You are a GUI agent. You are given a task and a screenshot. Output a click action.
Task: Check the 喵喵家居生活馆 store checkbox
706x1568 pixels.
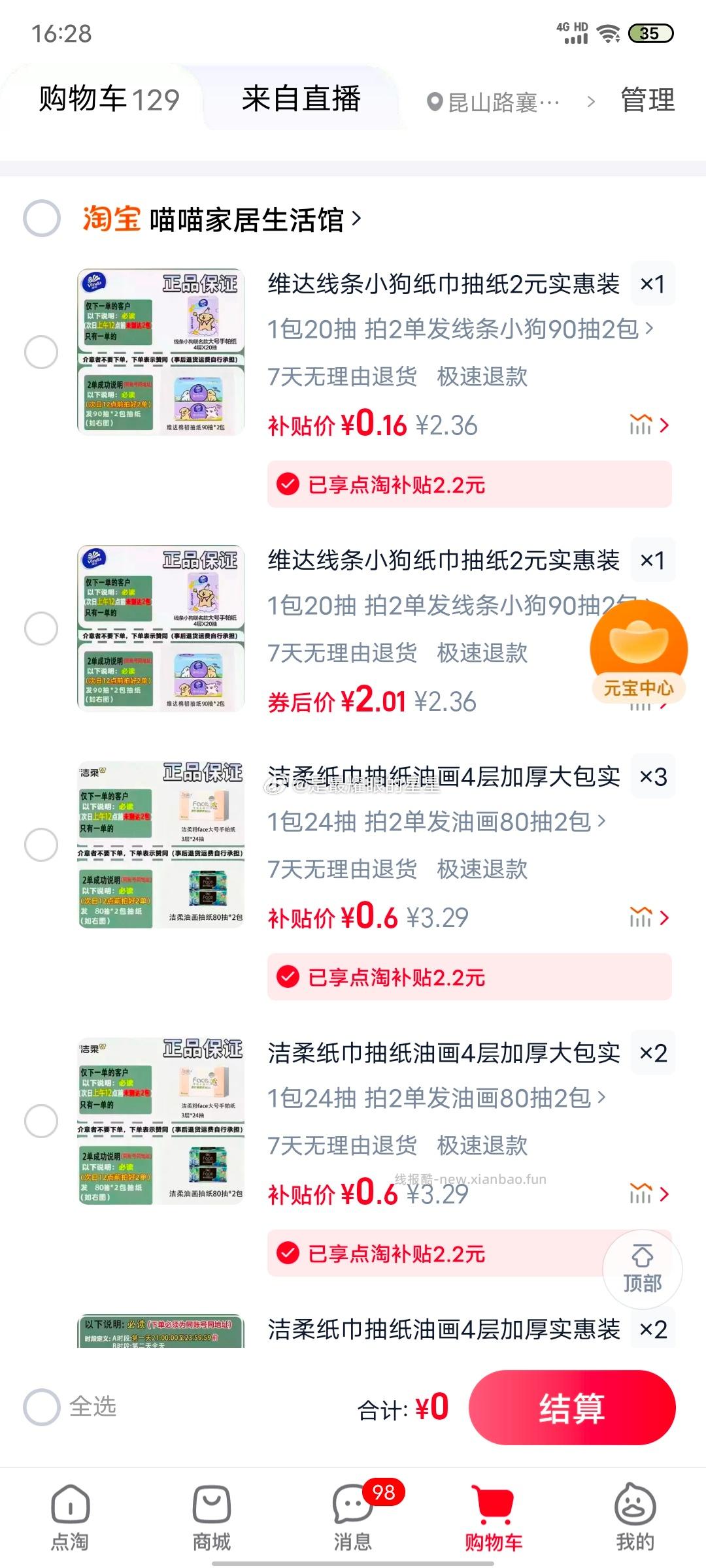42,220
